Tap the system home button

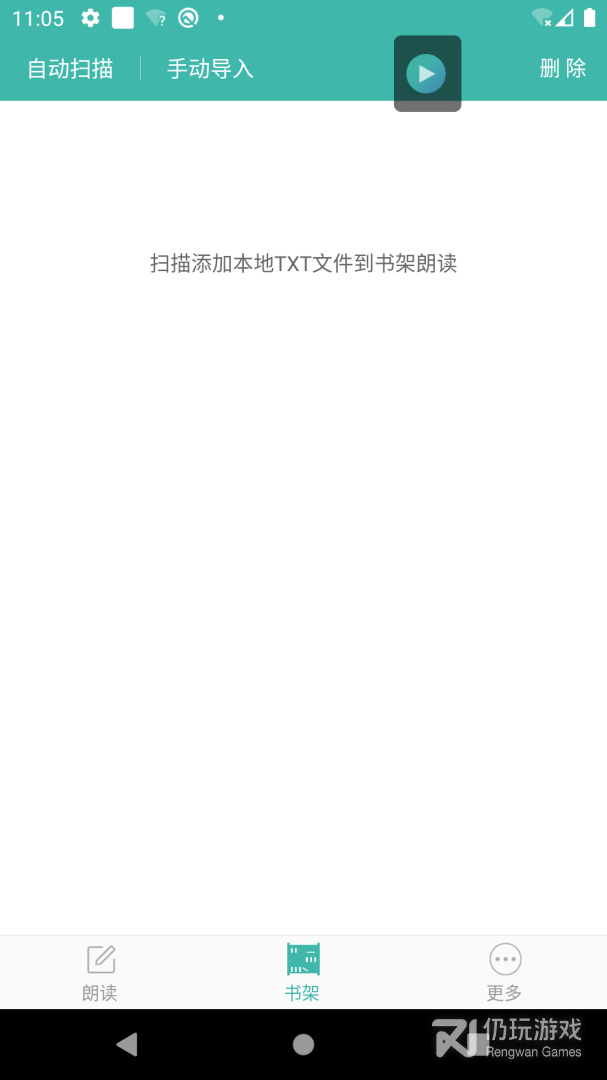[303, 1045]
